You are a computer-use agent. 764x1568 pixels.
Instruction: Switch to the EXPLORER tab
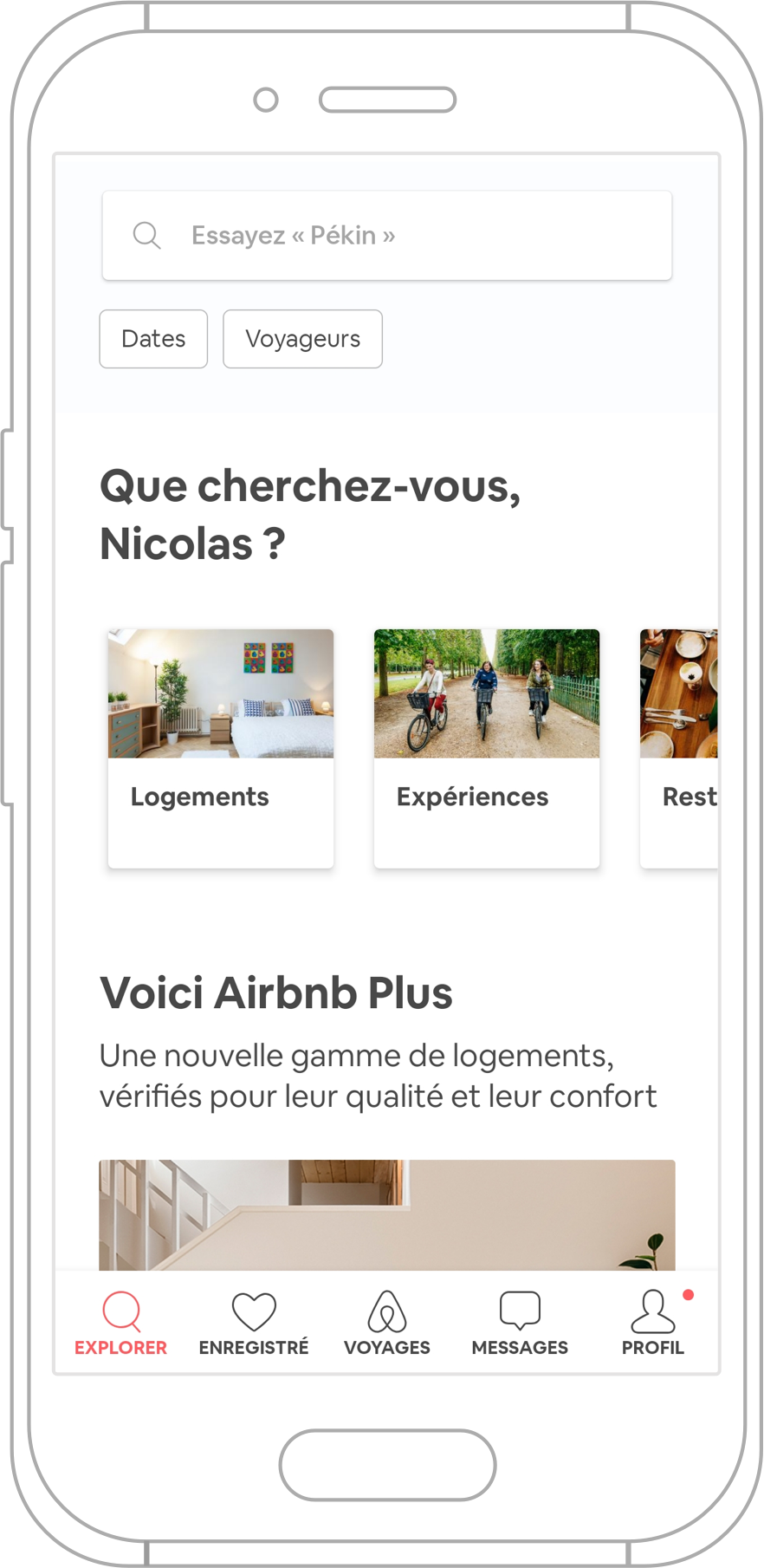pos(121,1321)
